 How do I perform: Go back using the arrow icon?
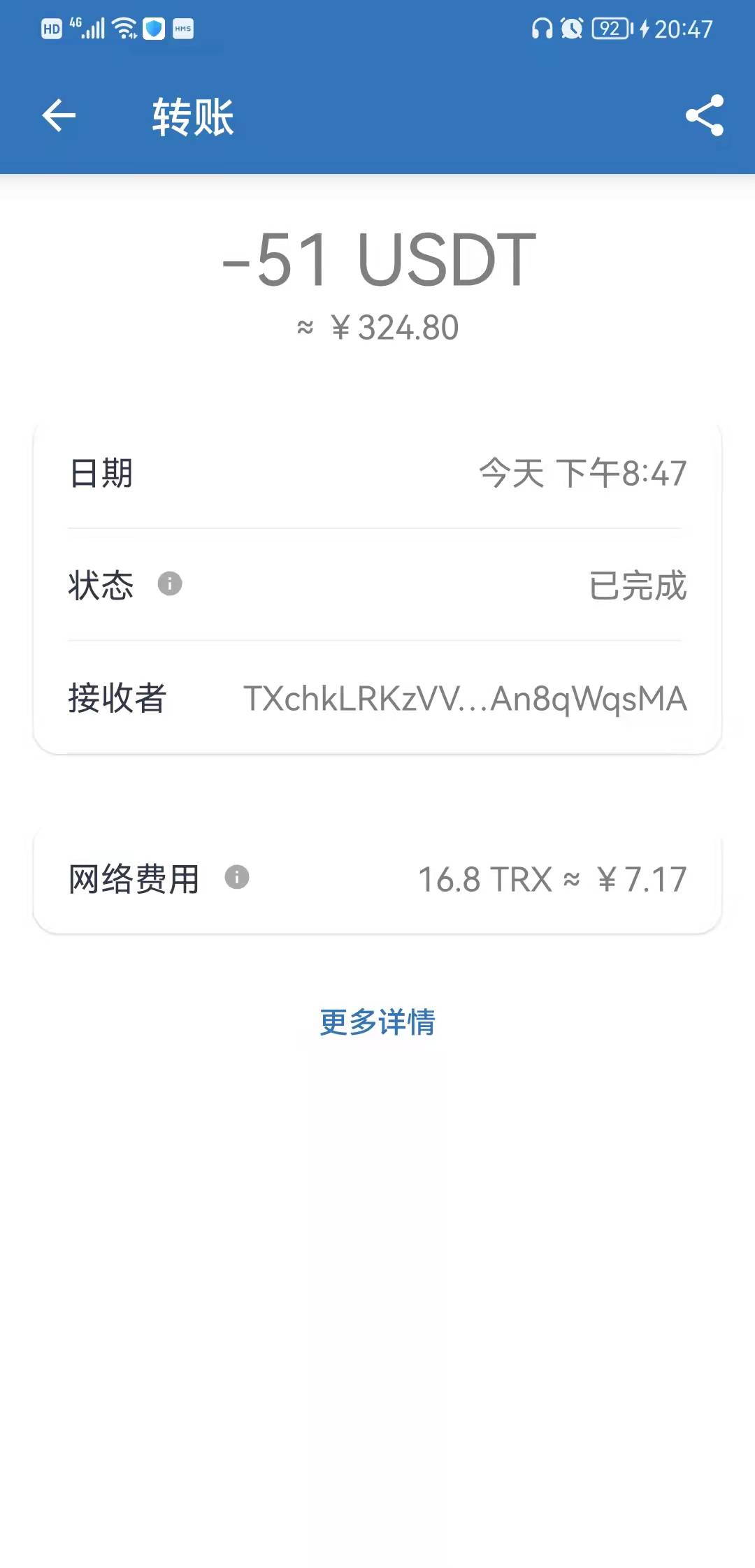pos(59,116)
